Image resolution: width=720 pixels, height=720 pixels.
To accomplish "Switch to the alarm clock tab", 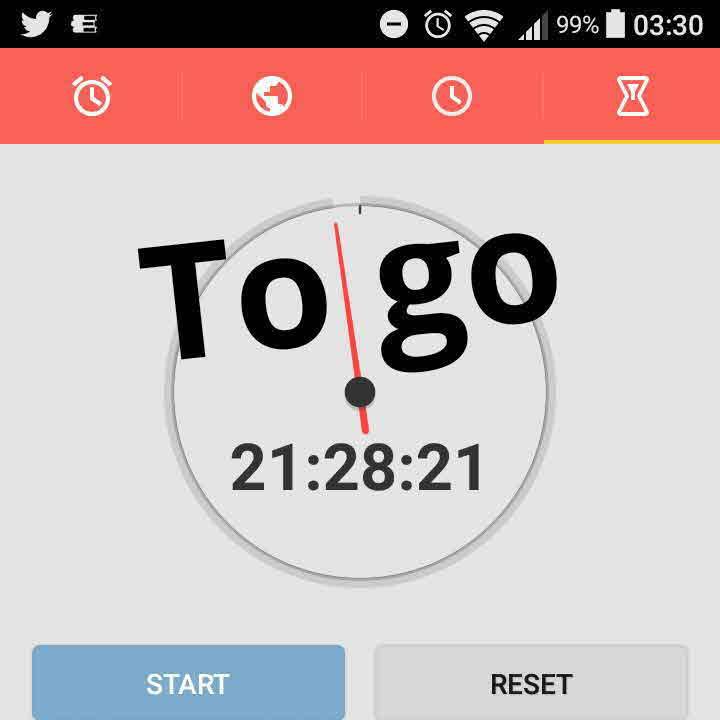I will 92,97.
